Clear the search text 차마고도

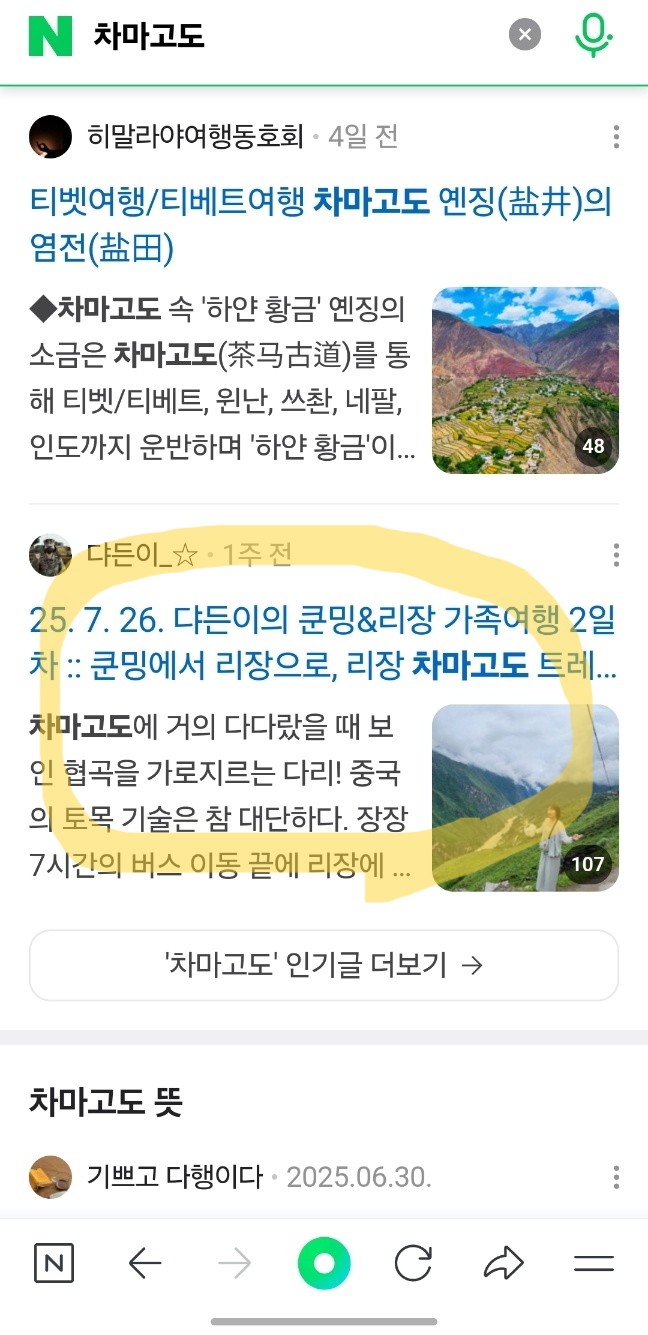pos(524,36)
